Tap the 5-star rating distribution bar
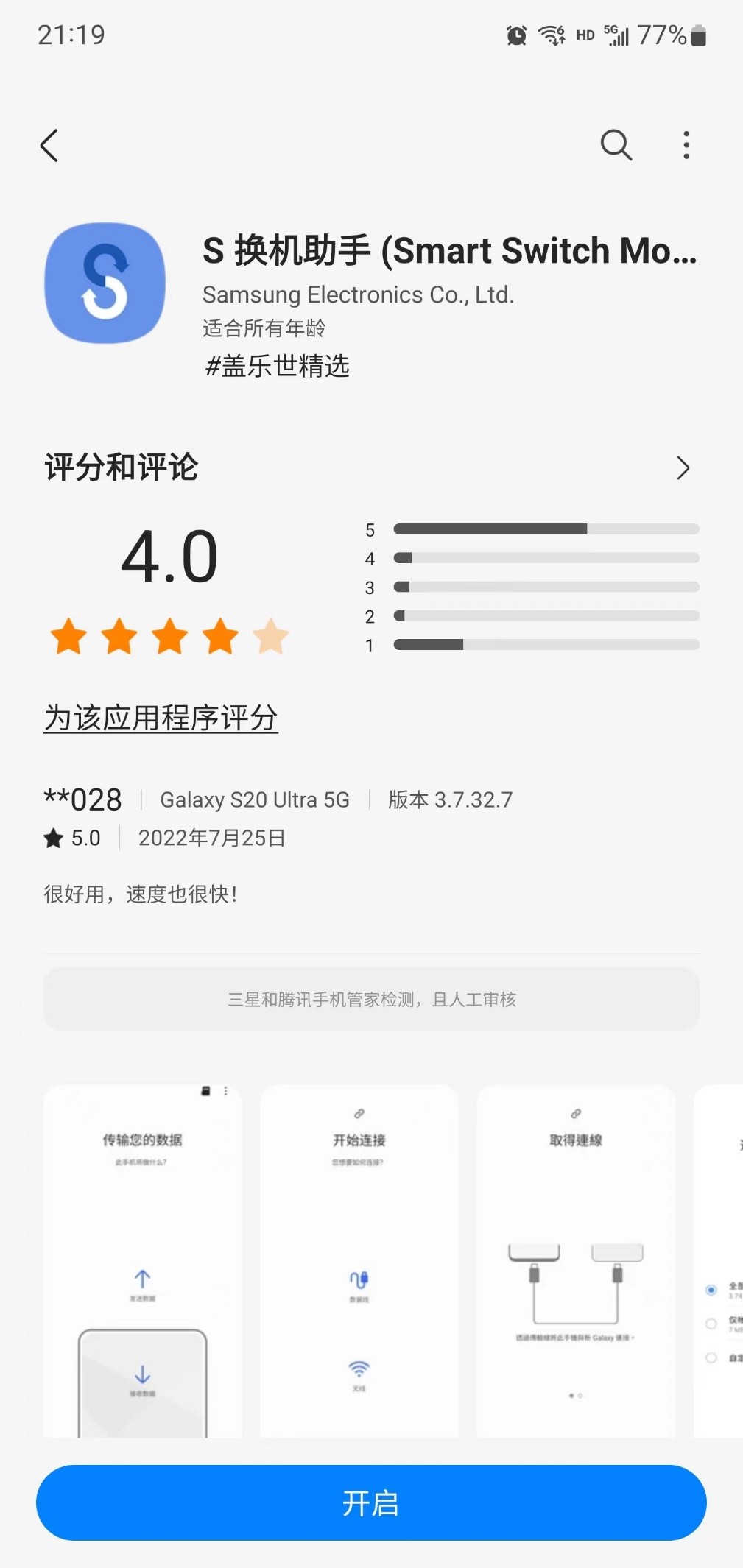 (545, 529)
